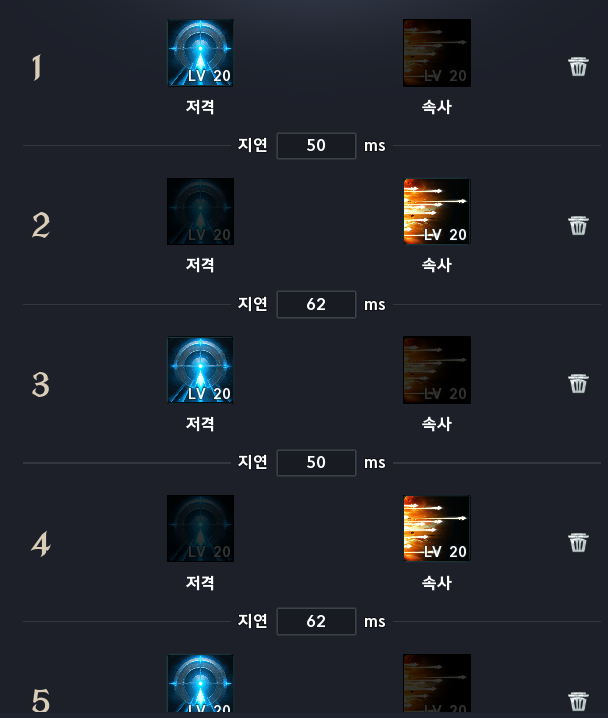Image resolution: width=608 pixels, height=718 pixels.
Task: Select the 저격 skill in step 1
Action: (x=200, y=53)
